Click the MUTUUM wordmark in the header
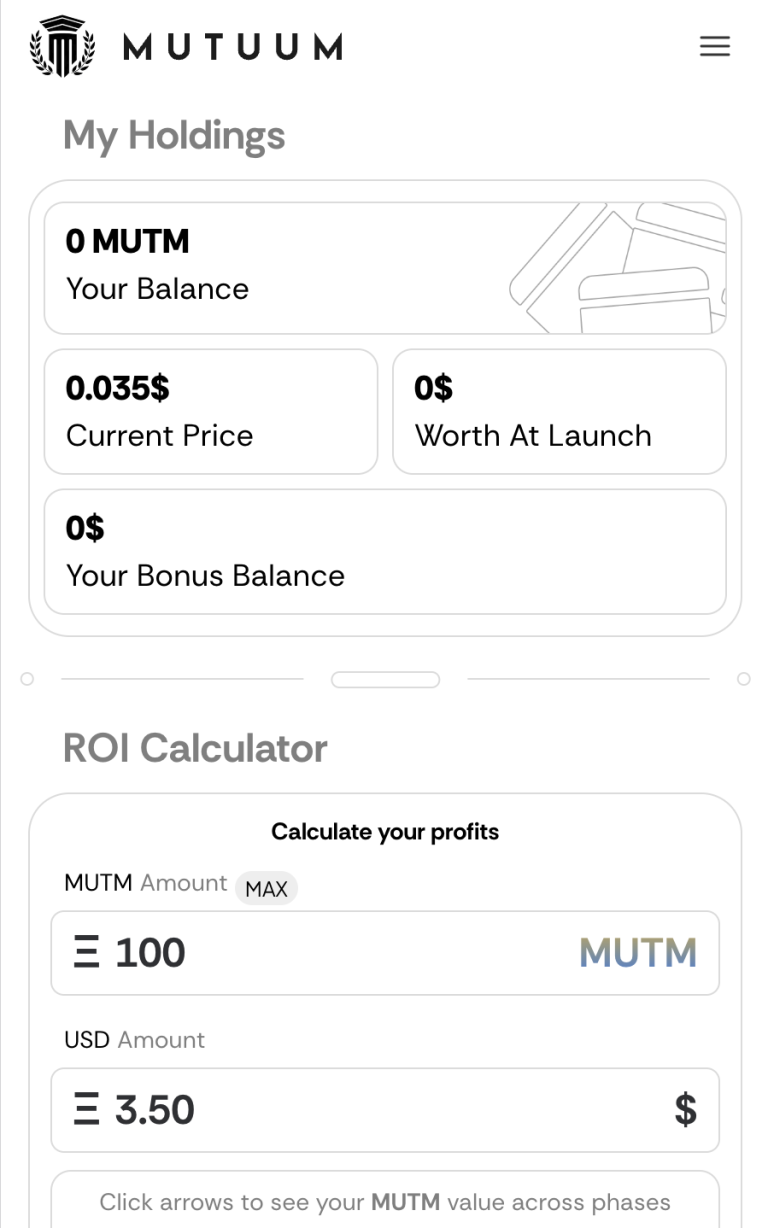The width and height of the screenshot is (768, 1228). [x=233, y=45]
